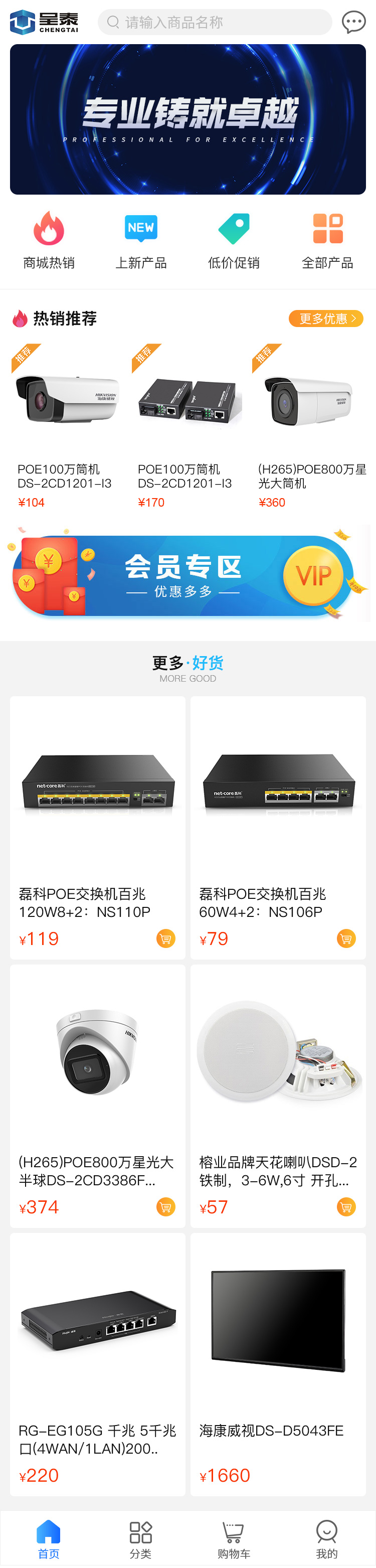This screenshot has width=376, height=1568.
Task: Tap the 更多优惠 button
Action: (326, 319)
